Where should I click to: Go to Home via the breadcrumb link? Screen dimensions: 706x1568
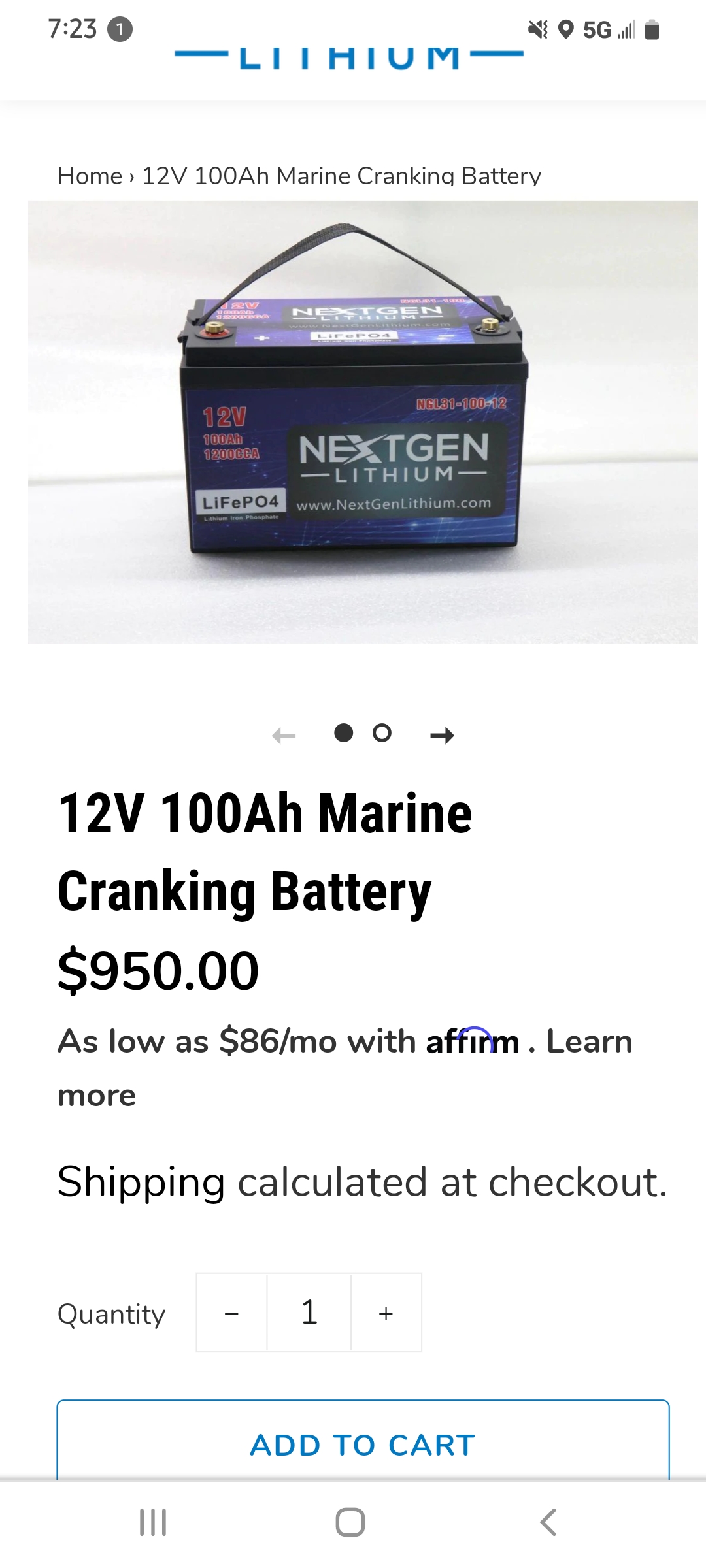pos(90,176)
